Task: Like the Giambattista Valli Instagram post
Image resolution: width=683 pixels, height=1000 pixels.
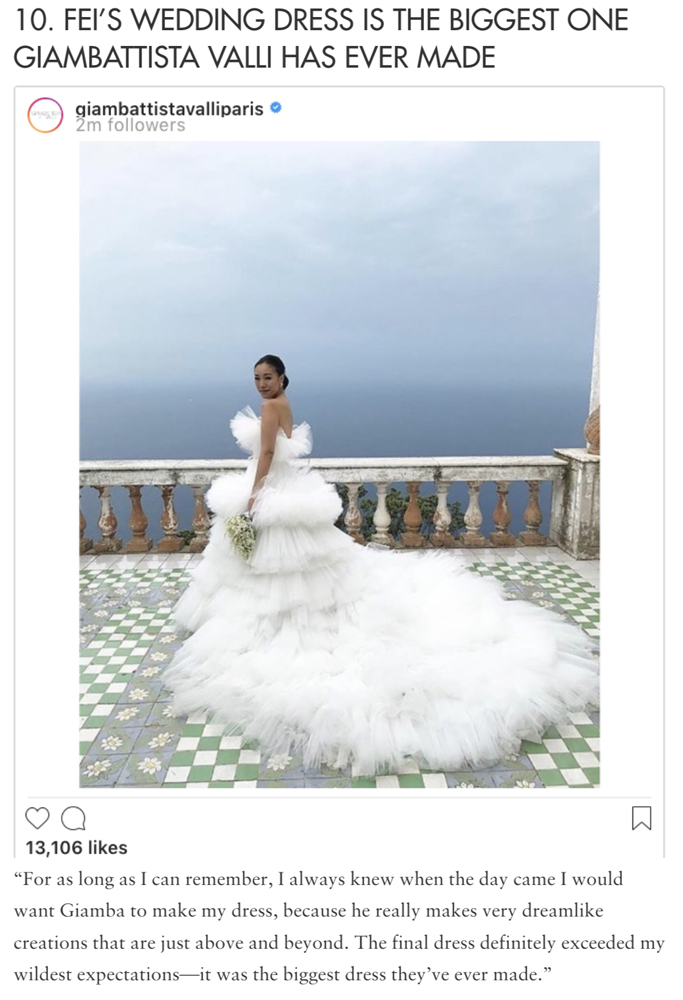Action: point(37,818)
